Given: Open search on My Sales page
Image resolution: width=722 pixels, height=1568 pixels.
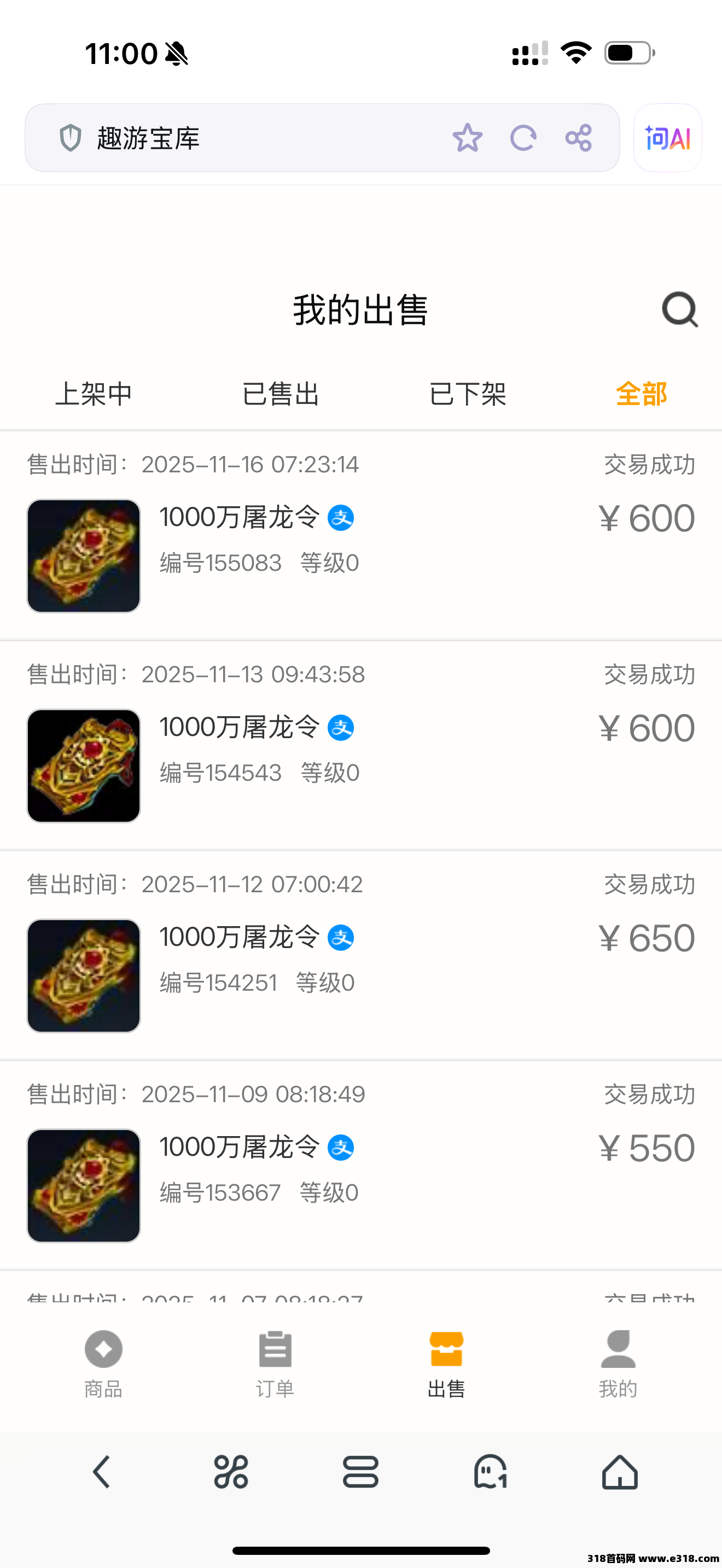Looking at the screenshot, I should (x=679, y=310).
